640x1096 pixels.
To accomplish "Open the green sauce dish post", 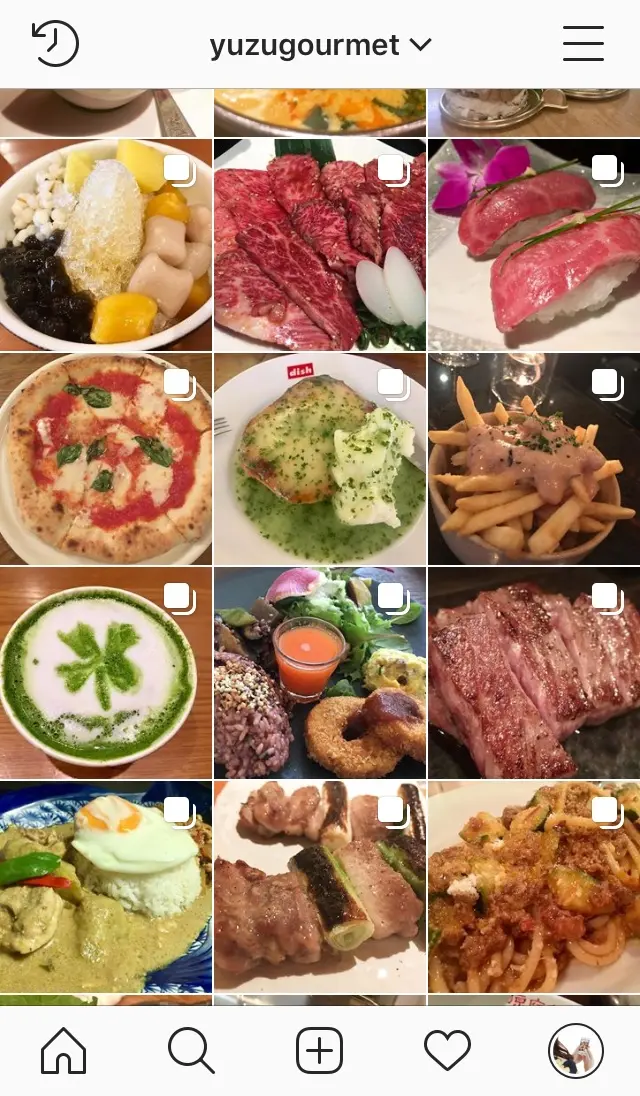I will (320, 459).
